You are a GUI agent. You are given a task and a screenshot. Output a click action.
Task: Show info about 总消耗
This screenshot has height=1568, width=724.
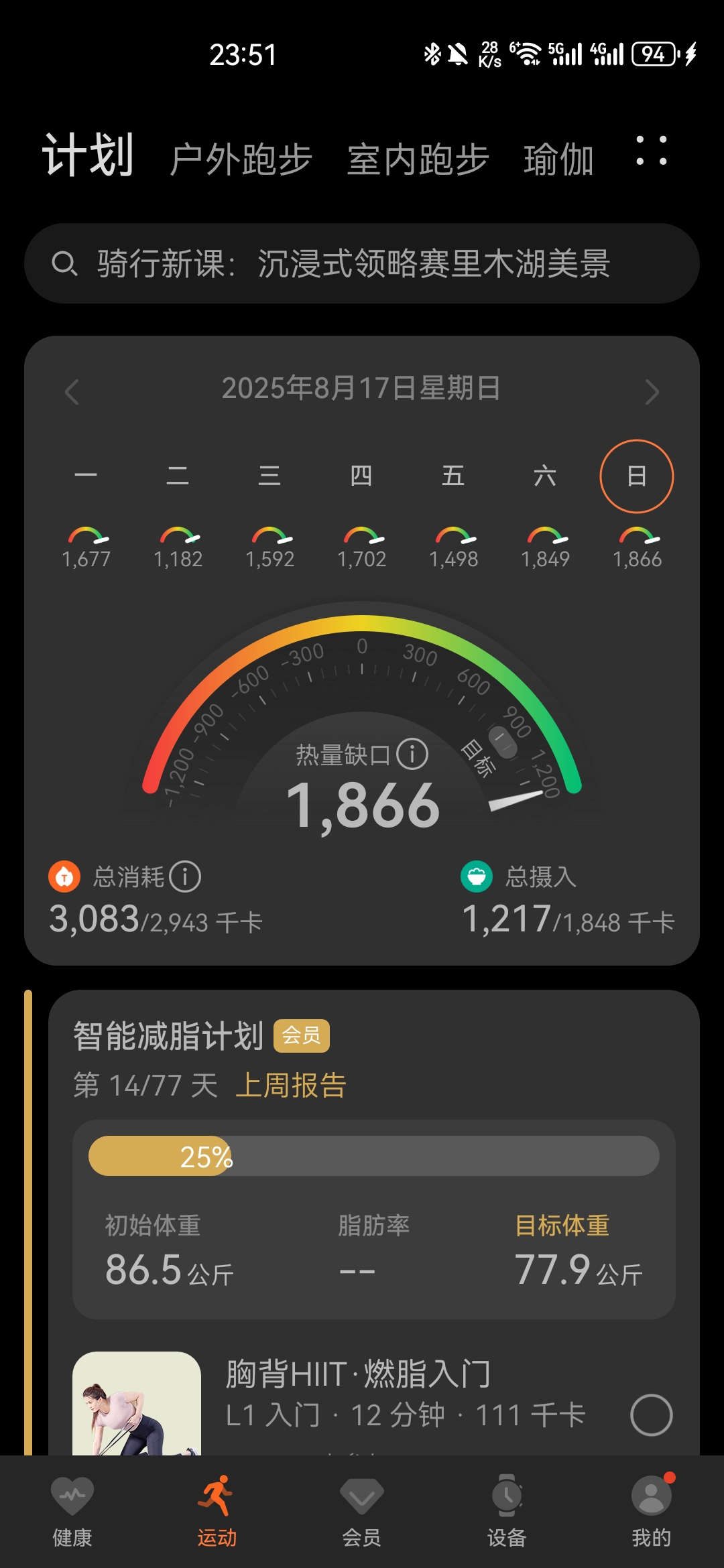point(185,876)
